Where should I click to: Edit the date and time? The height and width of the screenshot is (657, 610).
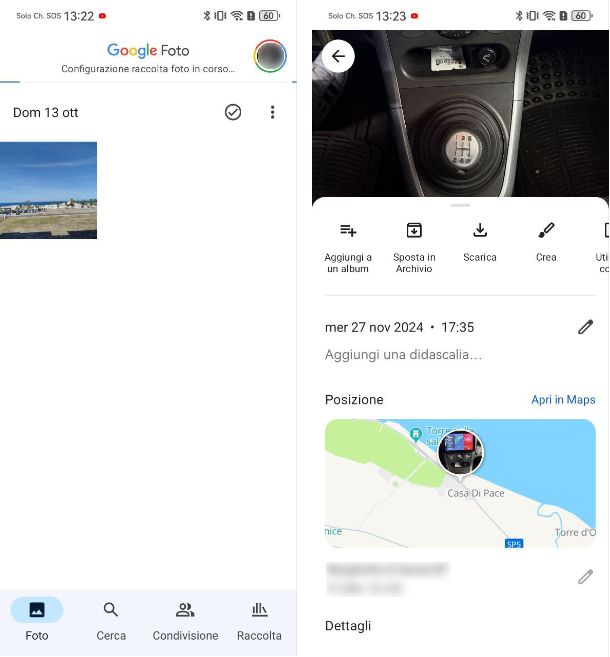pyautogui.click(x=585, y=327)
